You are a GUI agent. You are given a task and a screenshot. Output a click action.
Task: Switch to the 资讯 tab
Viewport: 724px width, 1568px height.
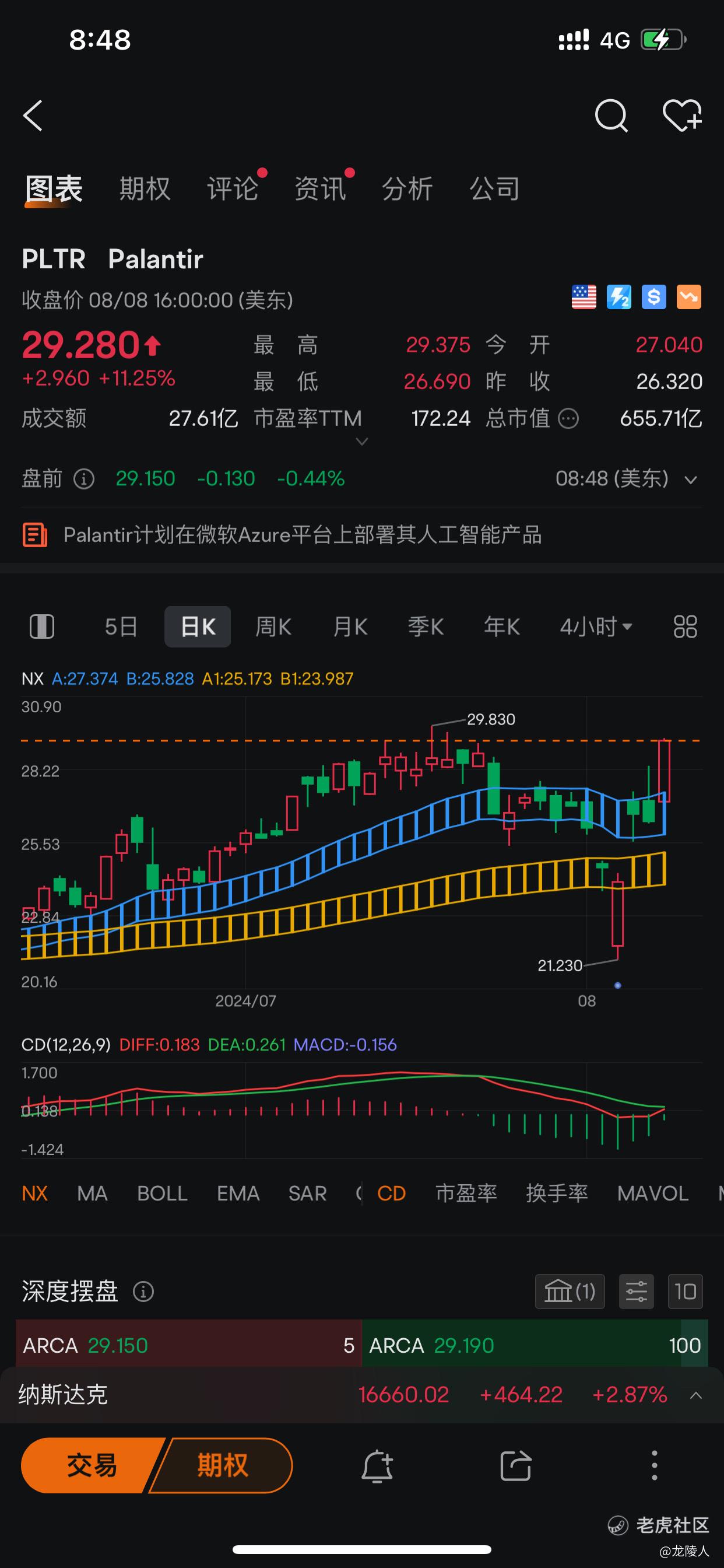click(x=320, y=188)
